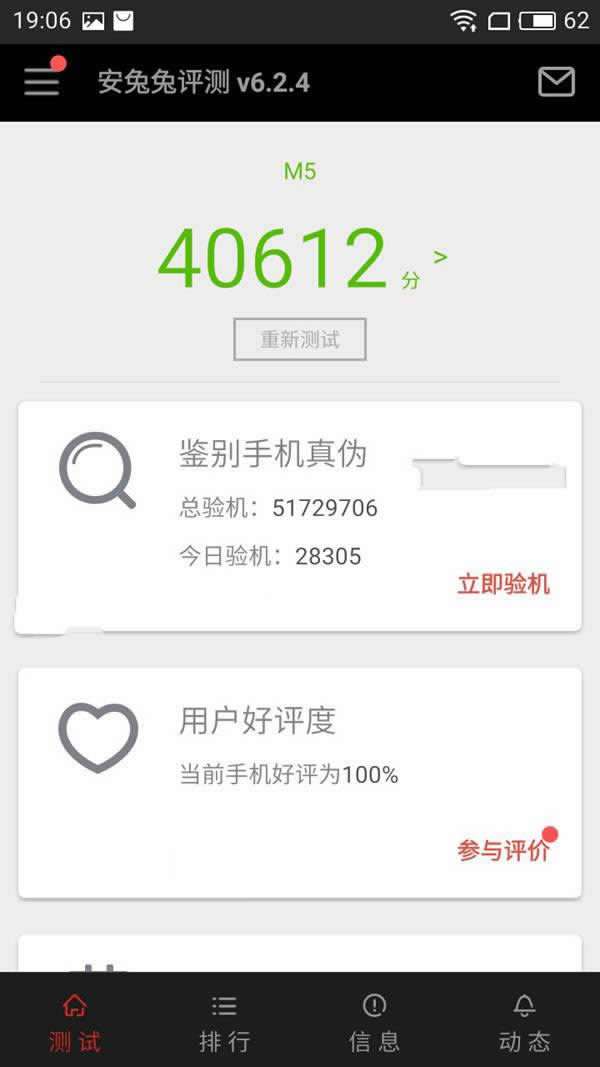Open the 用户好评度 card
The width and height of the screenshot is (600, 1067).
coord(257,720)
